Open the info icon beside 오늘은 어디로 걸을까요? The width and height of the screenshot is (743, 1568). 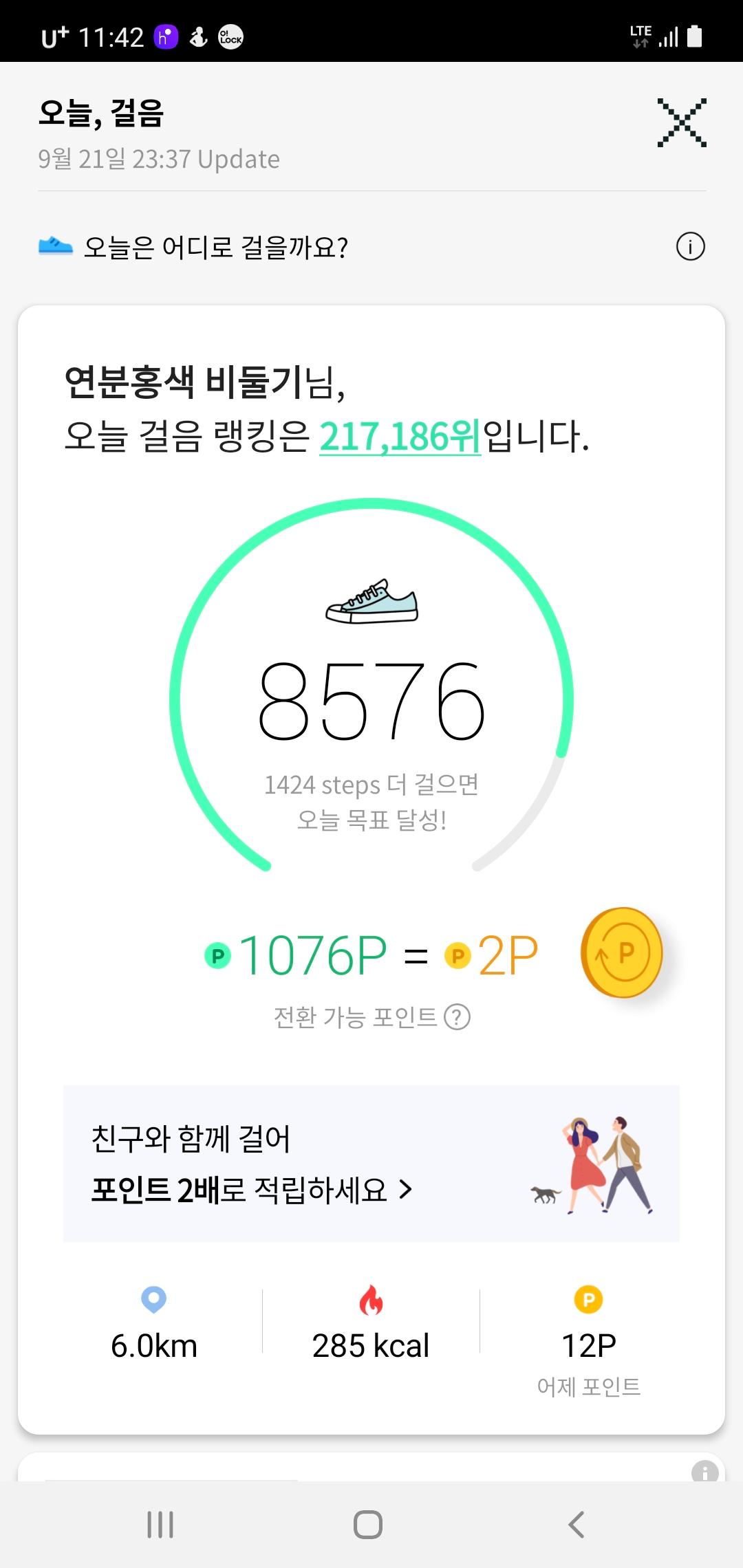(690, 247)
